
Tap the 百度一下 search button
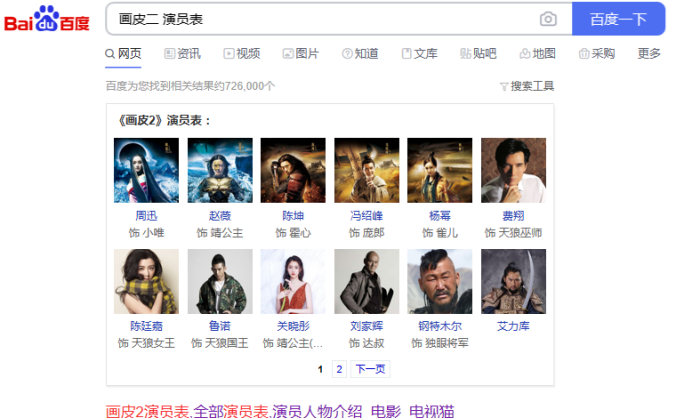tap(618, 19)
